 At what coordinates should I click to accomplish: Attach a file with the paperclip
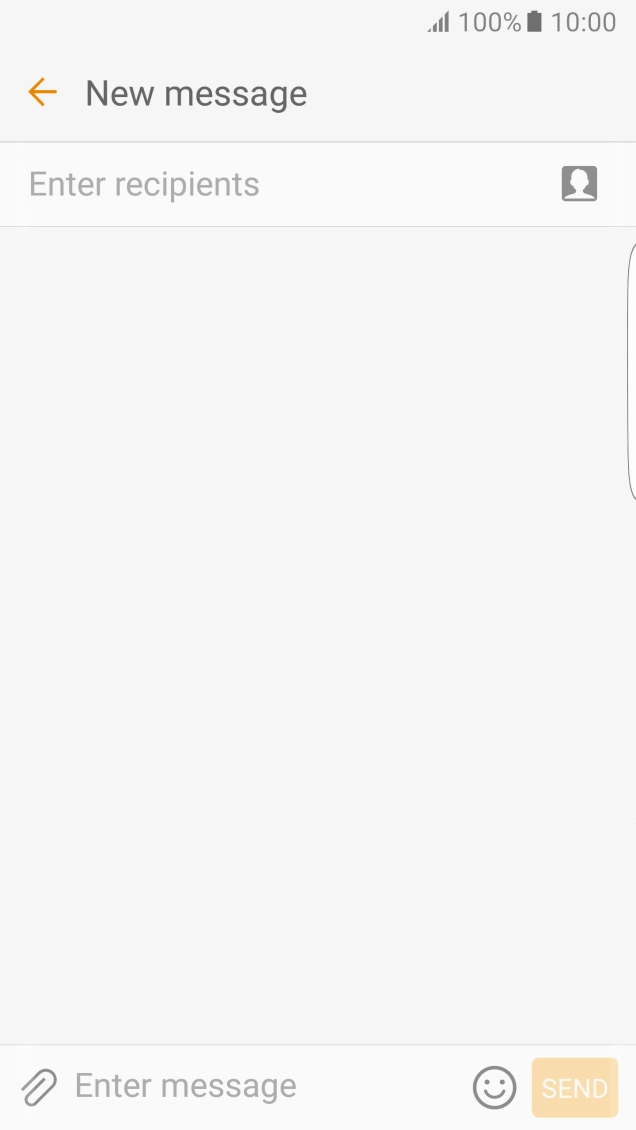(39, 1087)
